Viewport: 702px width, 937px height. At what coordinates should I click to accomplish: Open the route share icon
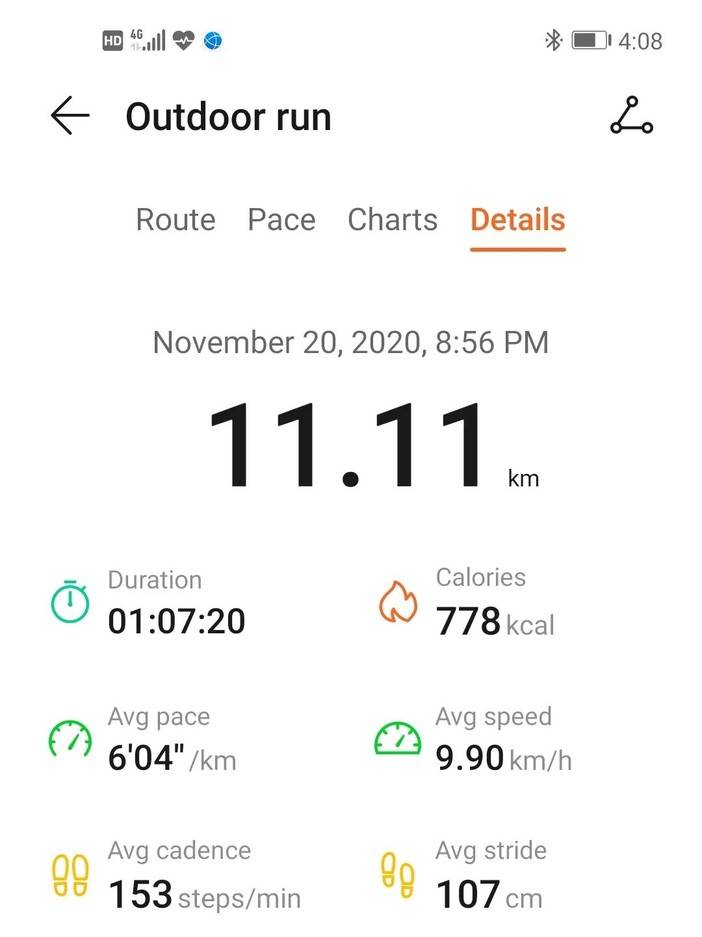click(x=631, y=117)
